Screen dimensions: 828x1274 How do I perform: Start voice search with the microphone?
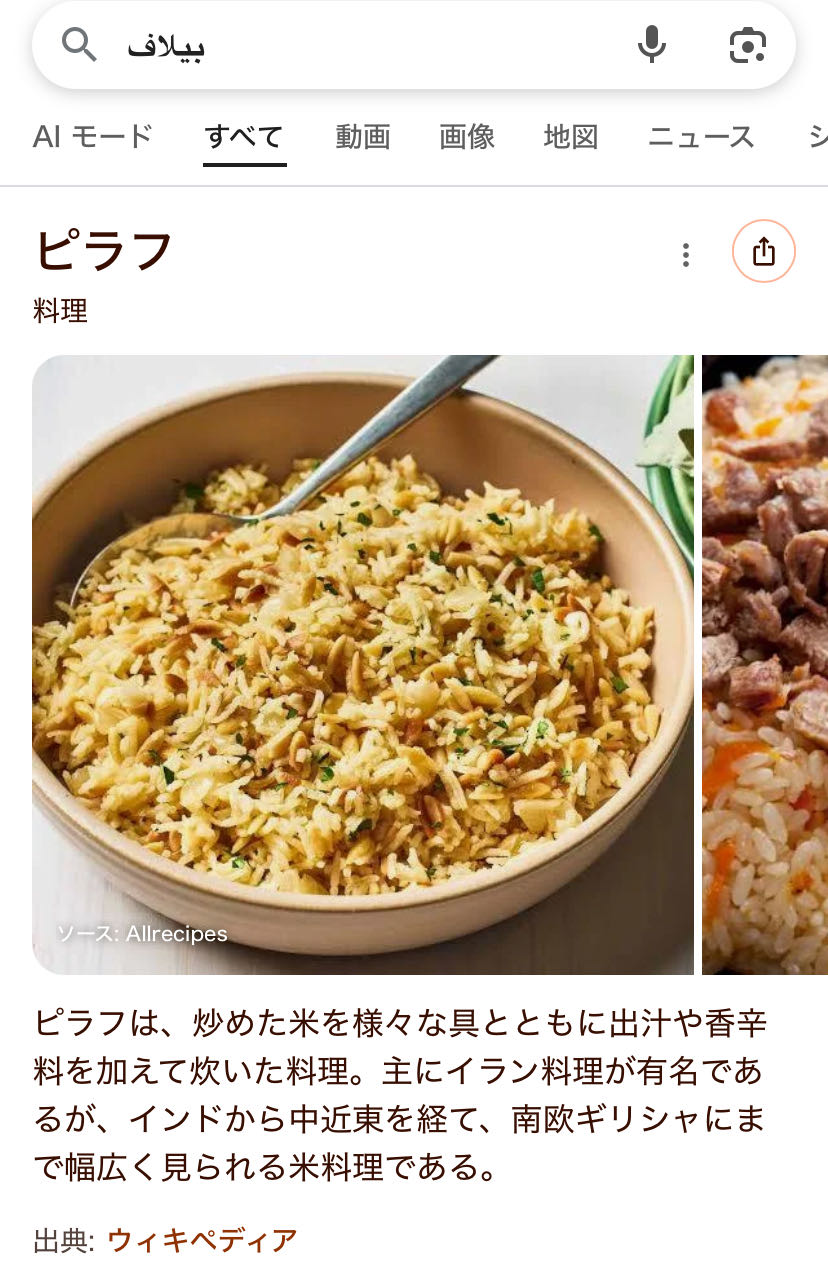[651, 45]
